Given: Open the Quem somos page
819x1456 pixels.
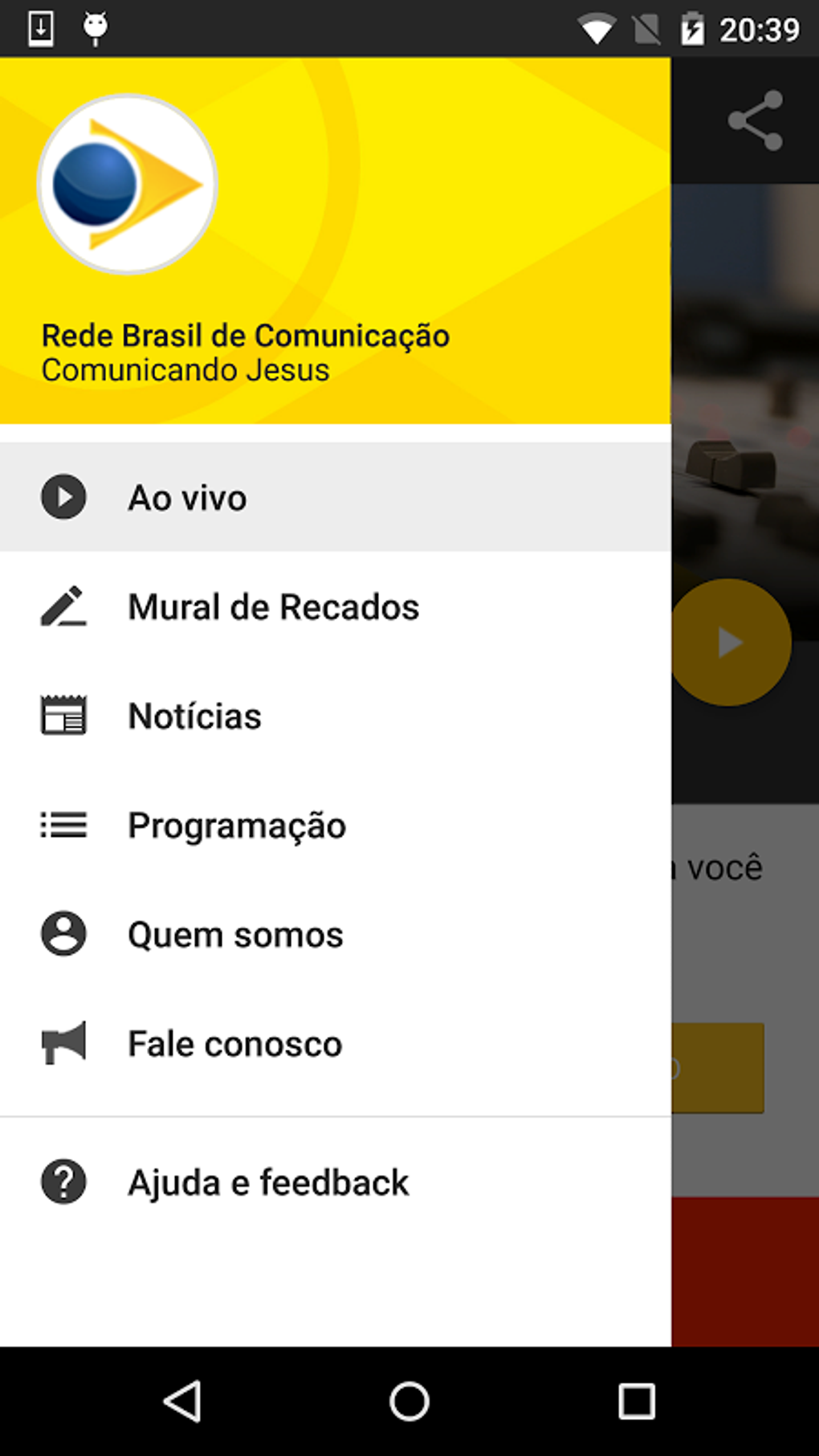Looking at the screenshot, I should tap(235, 935).
